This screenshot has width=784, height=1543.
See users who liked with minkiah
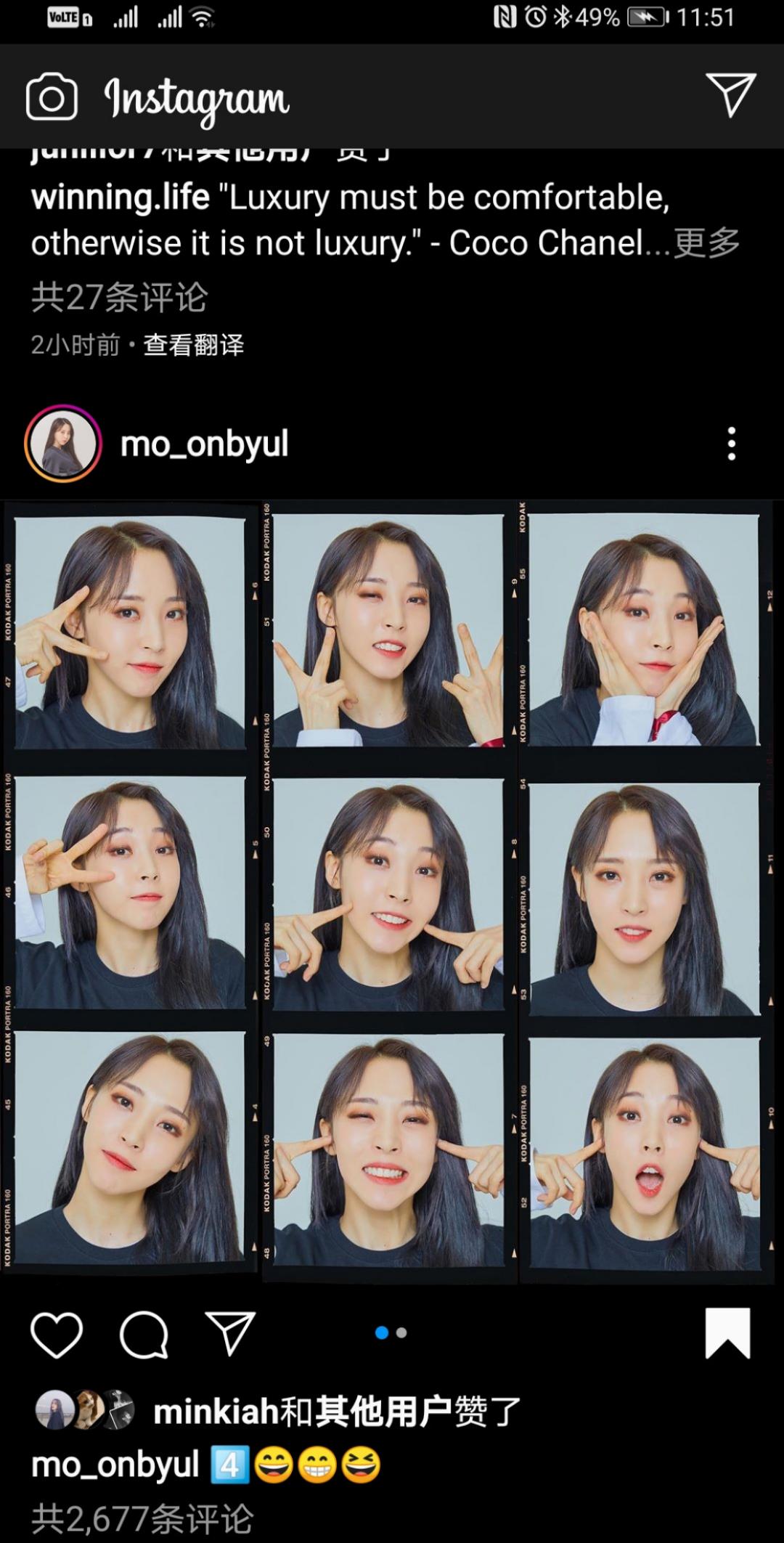337,1412
